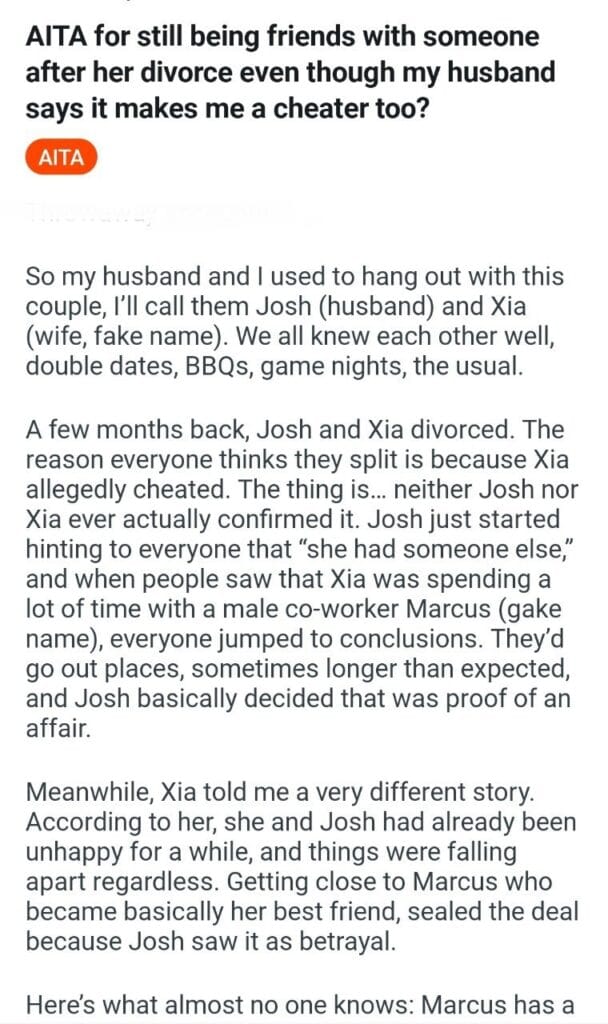Tap the orange AITA flair tag
Image resolution: width=608 pixels, height=1024 pixels.
tap(61, 158)
